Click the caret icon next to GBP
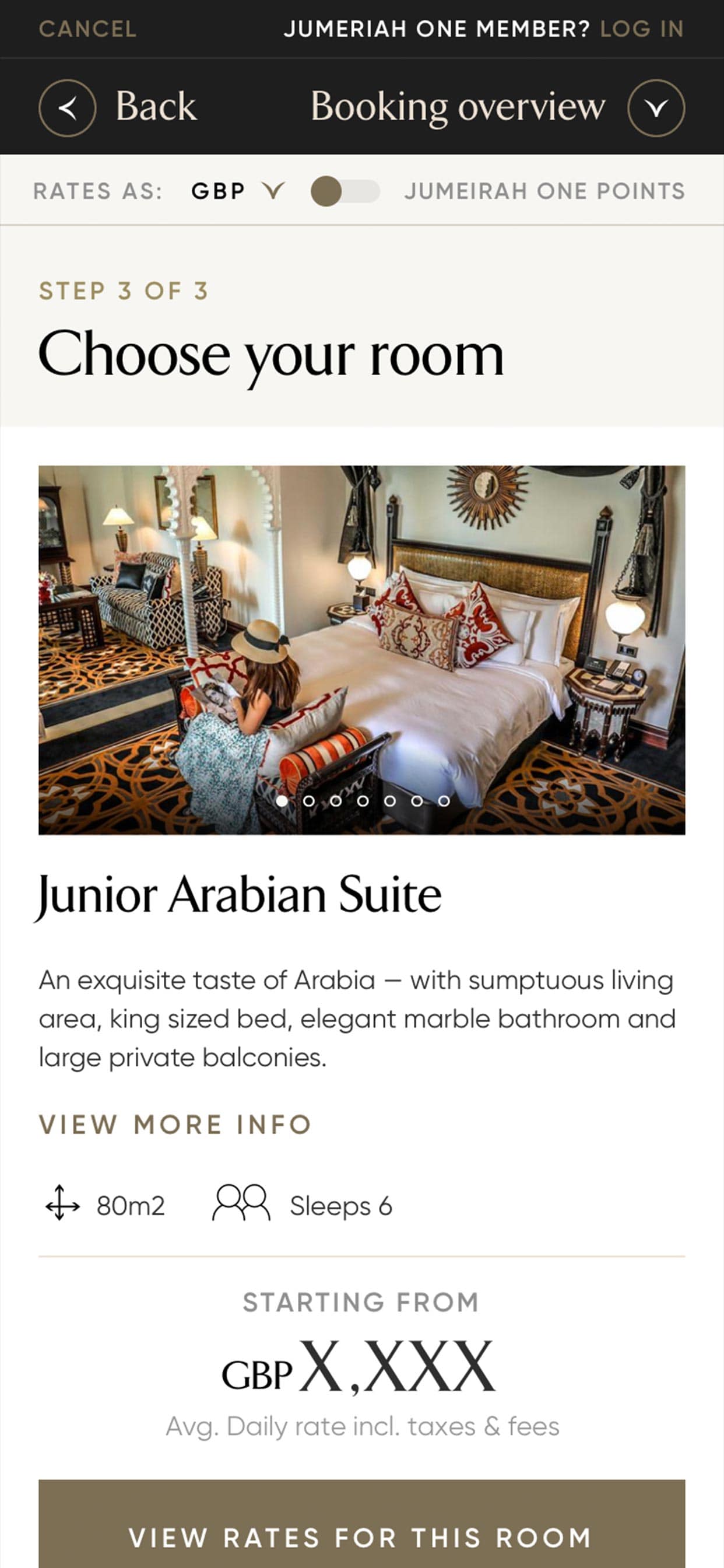 (273, 190)
